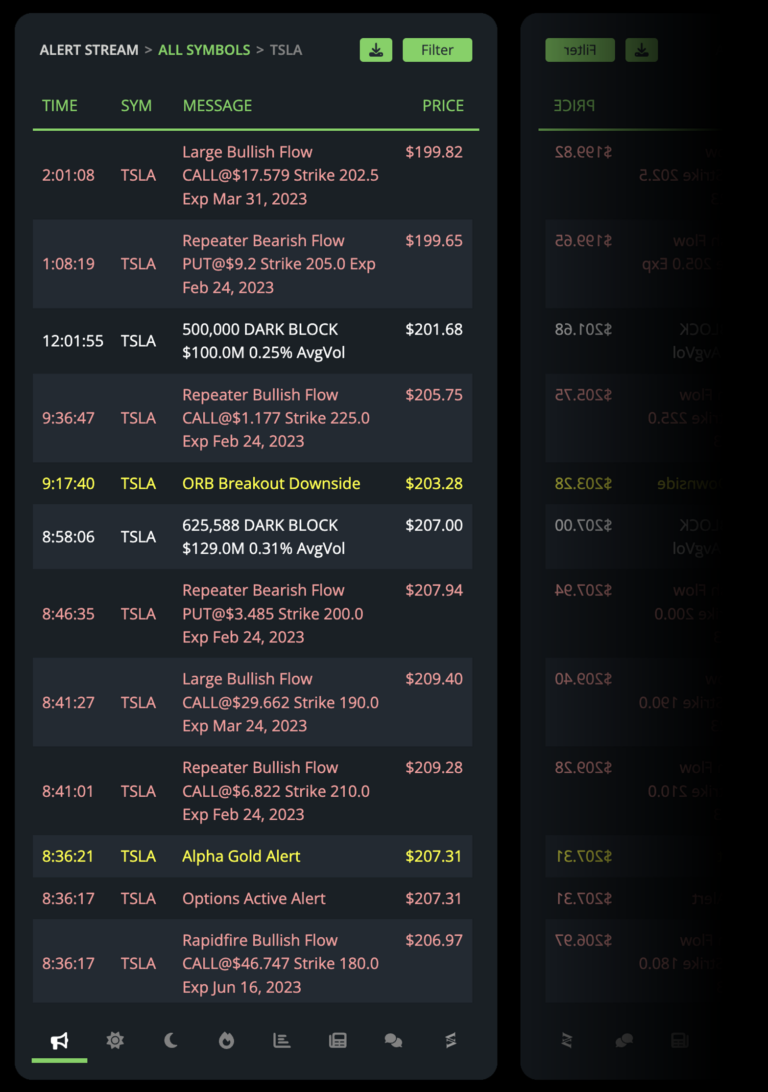
Task: Open the gear settings tab
Action: point(115,1041)
